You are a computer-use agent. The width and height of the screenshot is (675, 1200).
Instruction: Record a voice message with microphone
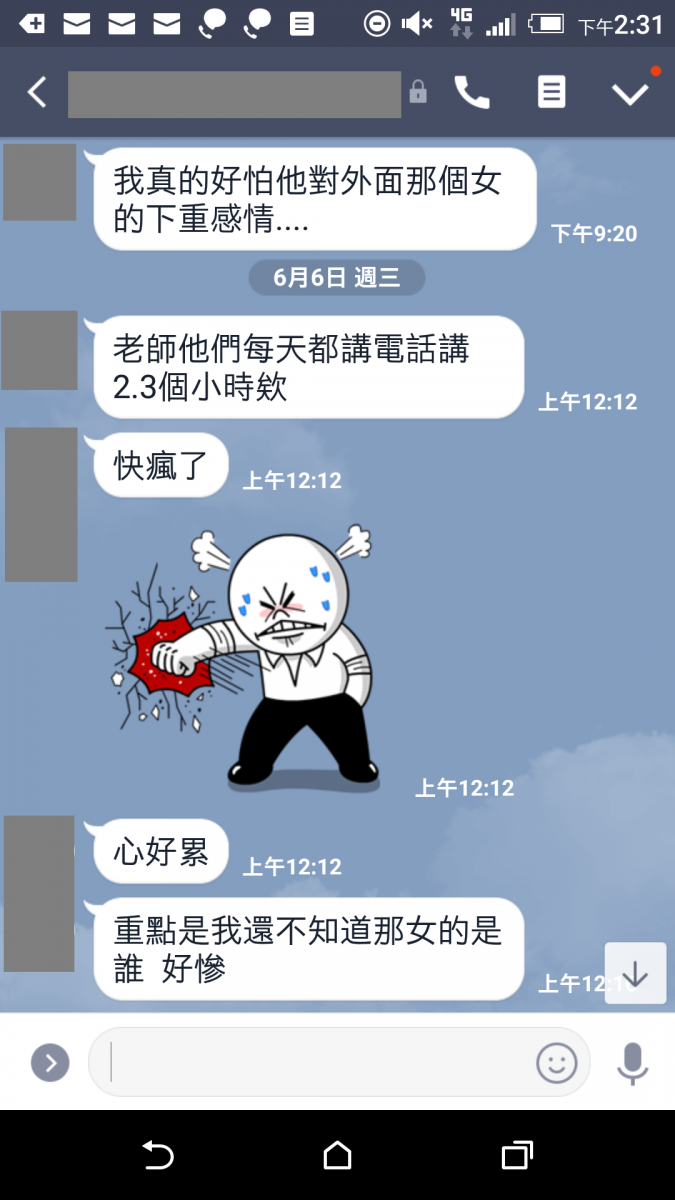pyautogui.click(x=632, y=1062)
